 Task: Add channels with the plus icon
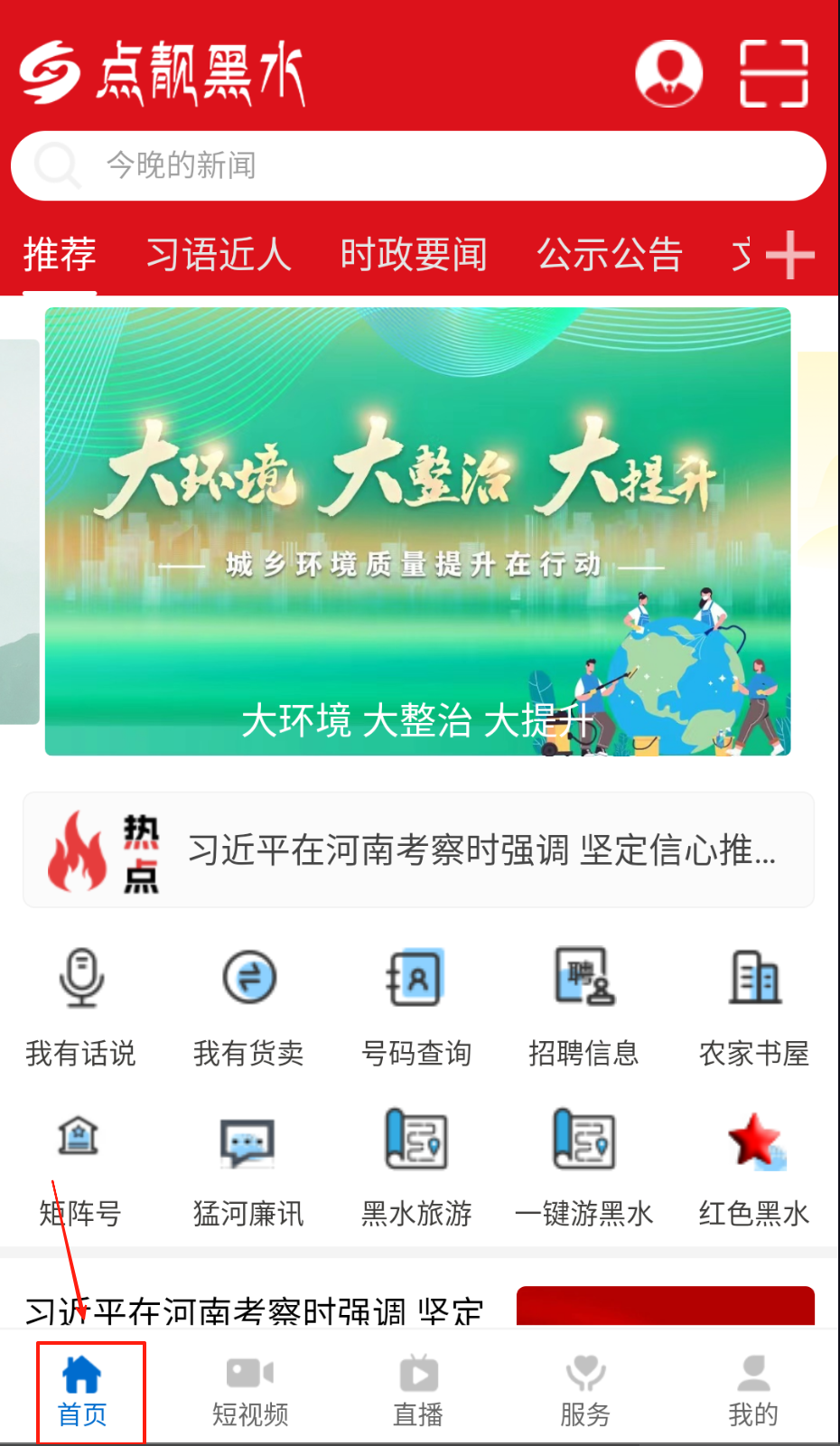coord(790,255)
